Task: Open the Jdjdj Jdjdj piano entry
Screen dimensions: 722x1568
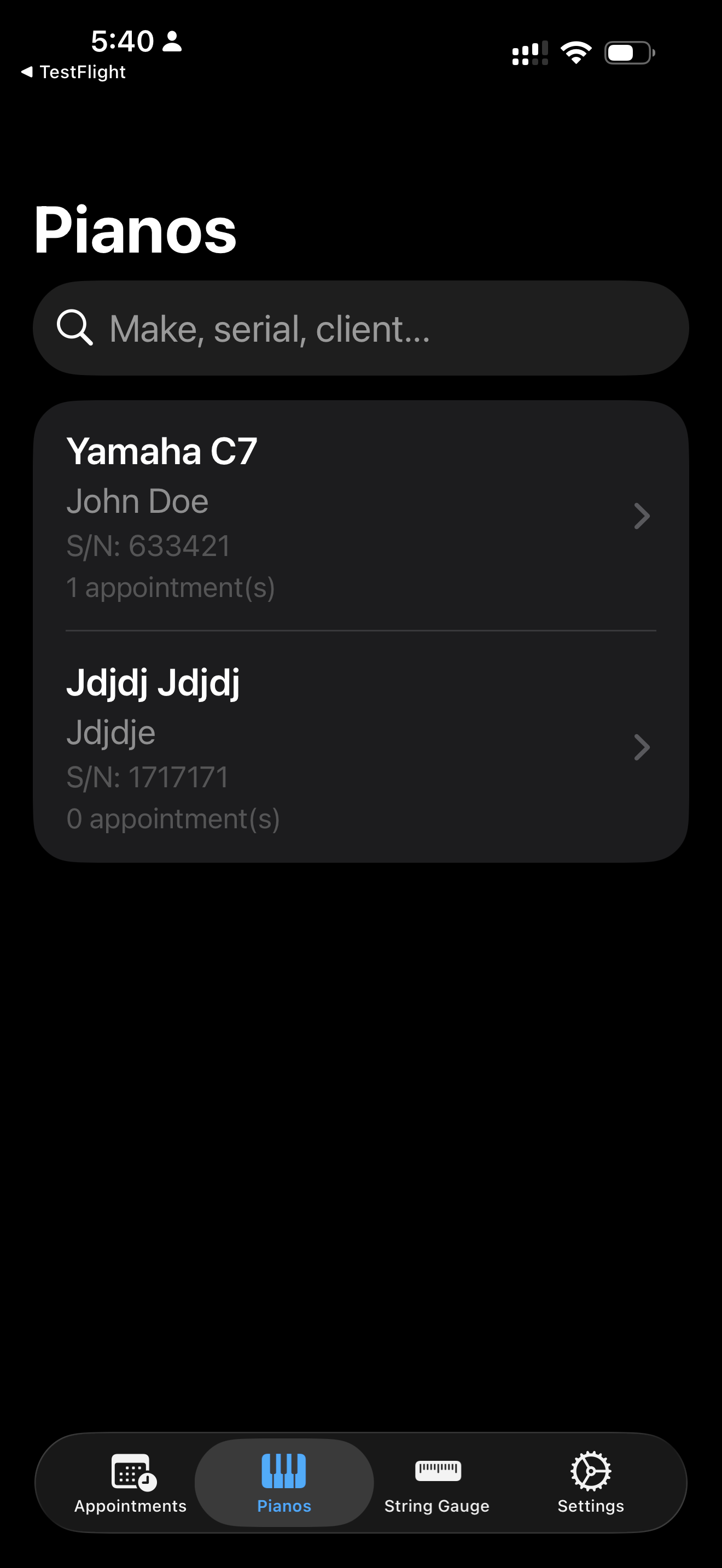Action: coord(360,747)
